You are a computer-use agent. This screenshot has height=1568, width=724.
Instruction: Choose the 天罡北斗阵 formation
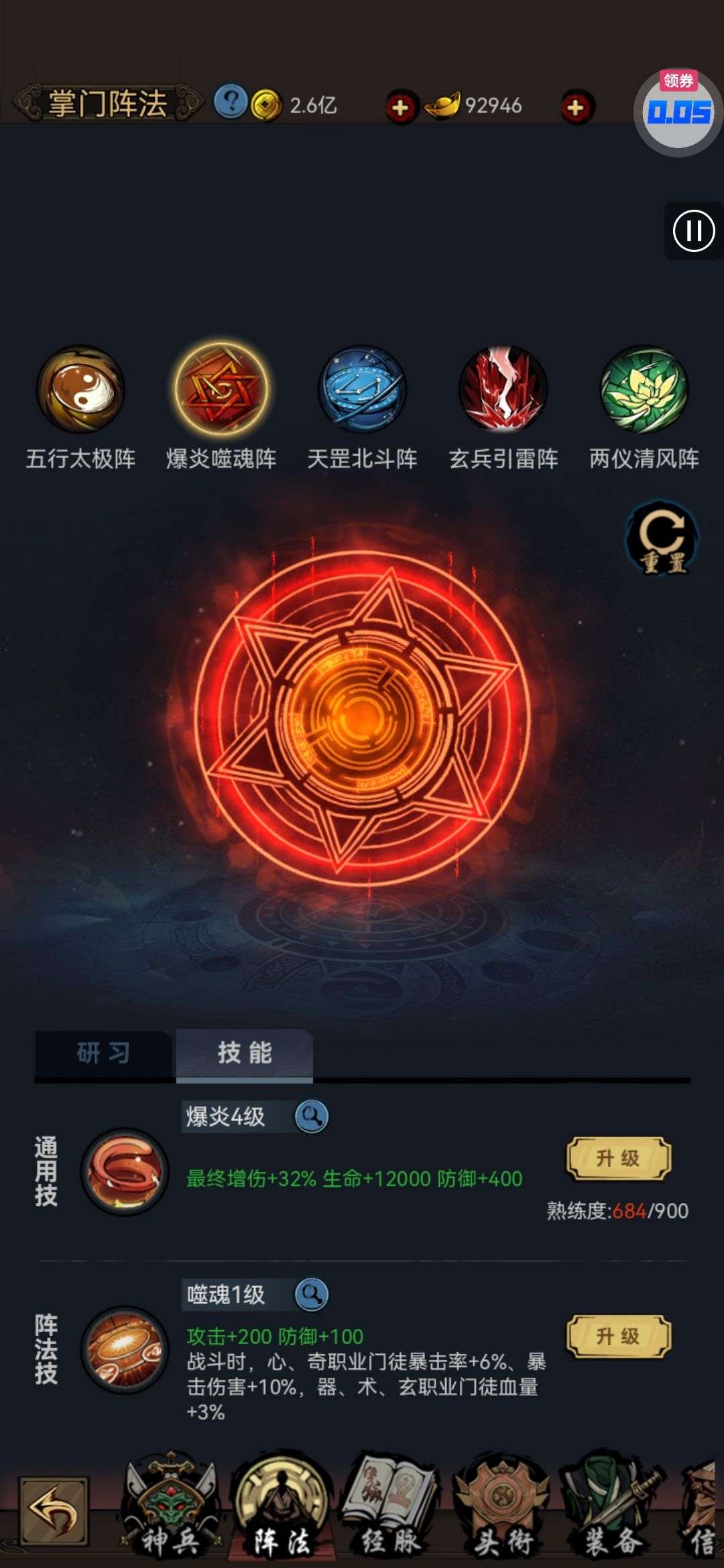362,389
